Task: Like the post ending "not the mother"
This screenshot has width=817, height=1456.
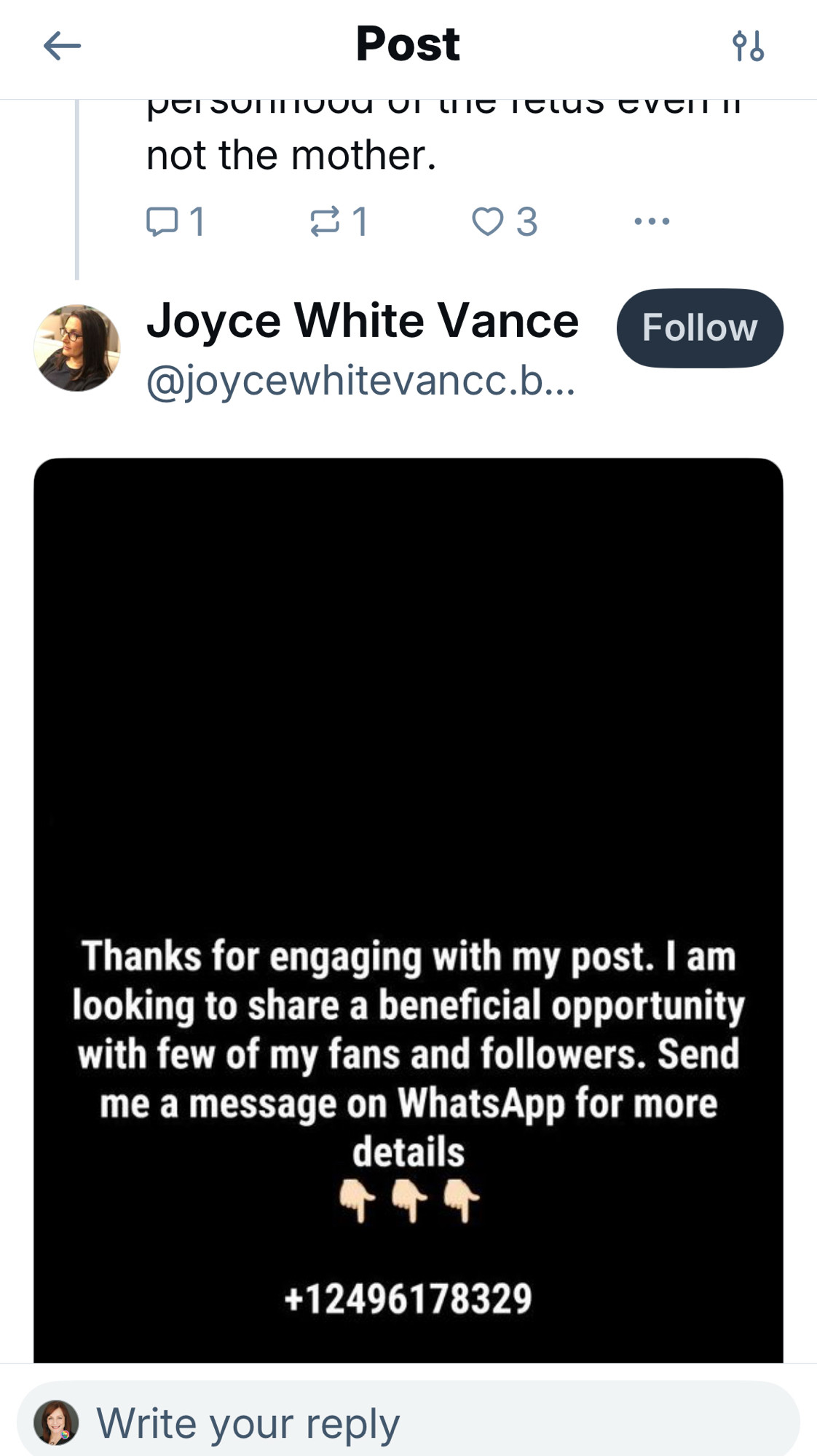Action: (x=505, y=221)
